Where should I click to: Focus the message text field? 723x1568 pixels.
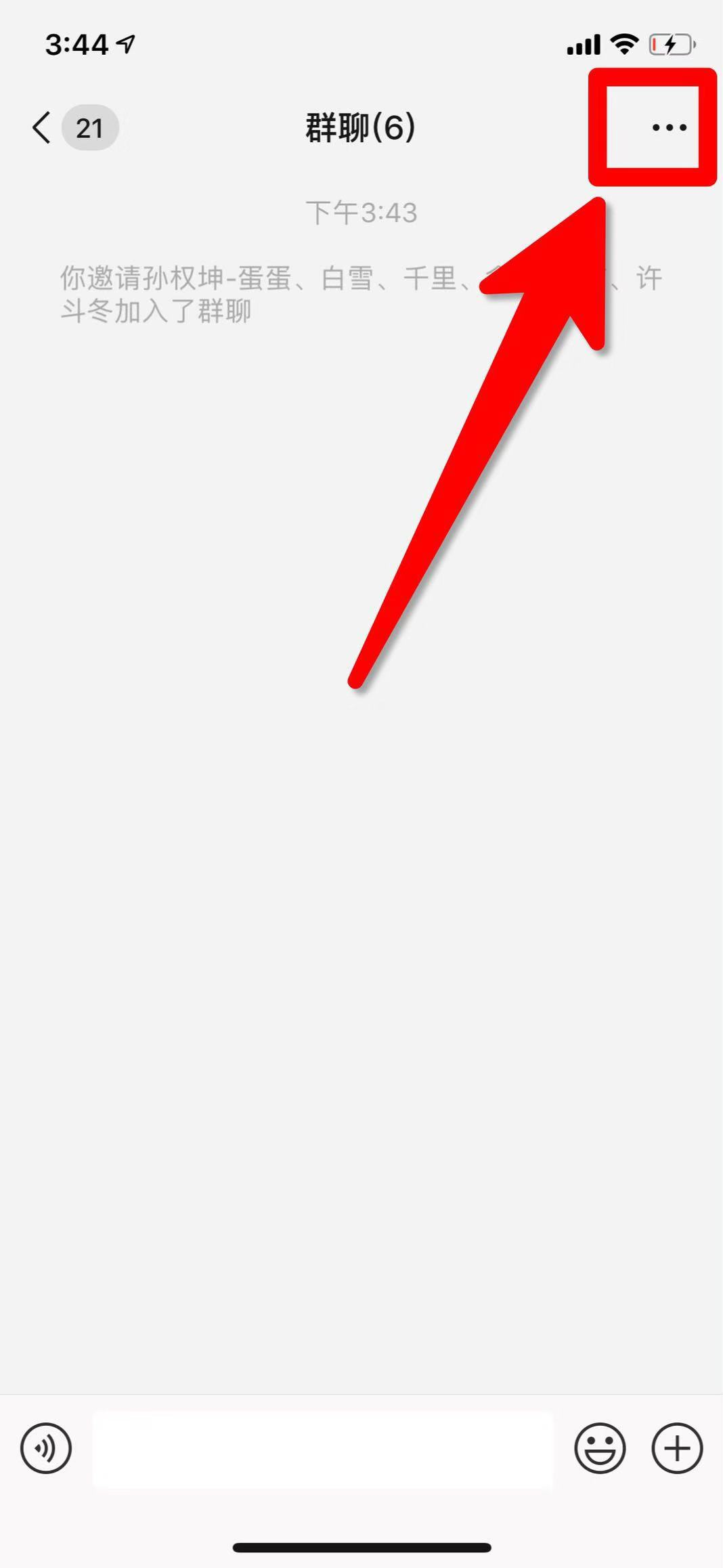click(x=323, y=1450)
